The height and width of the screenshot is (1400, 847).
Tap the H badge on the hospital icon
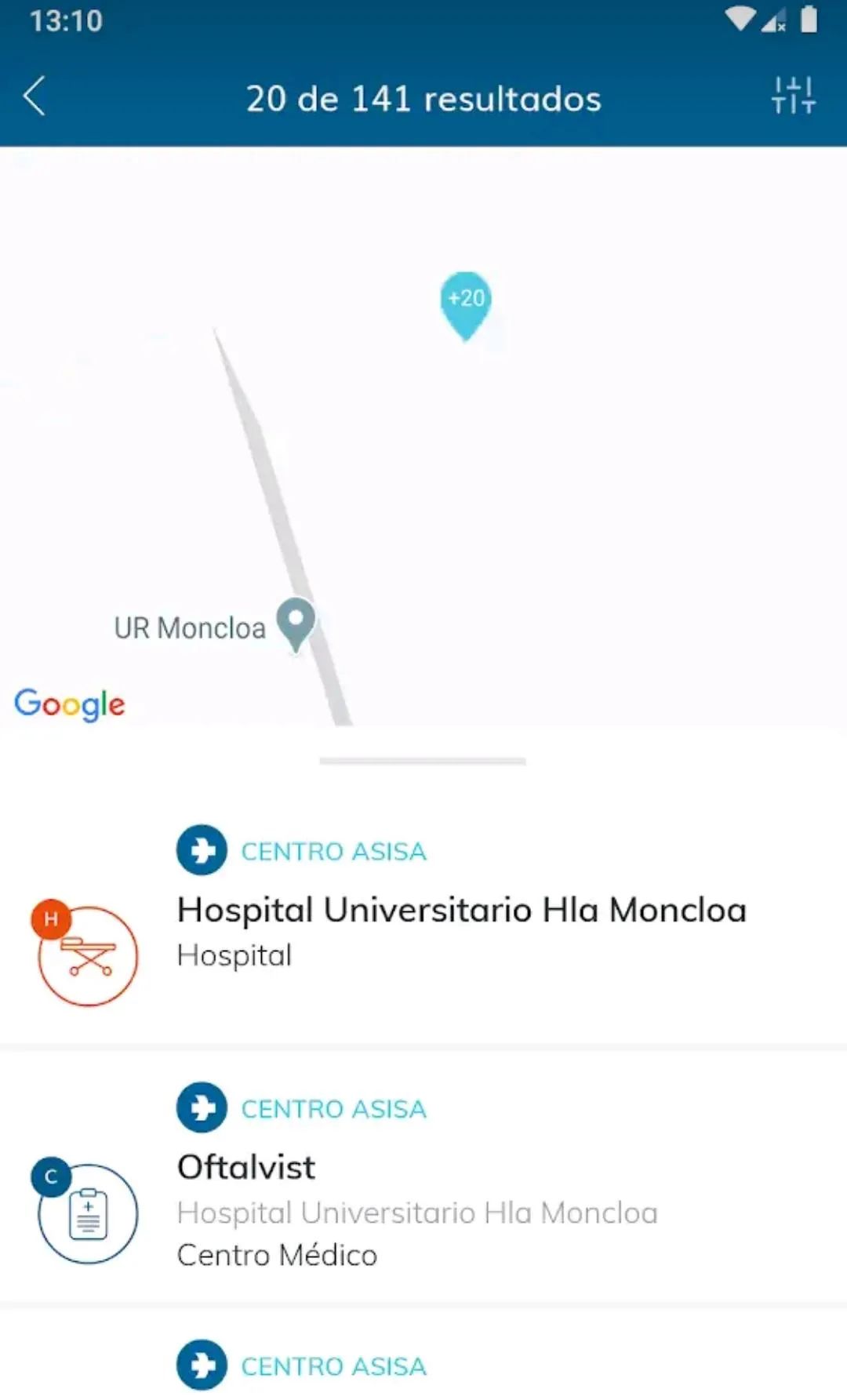coord(52,918)
